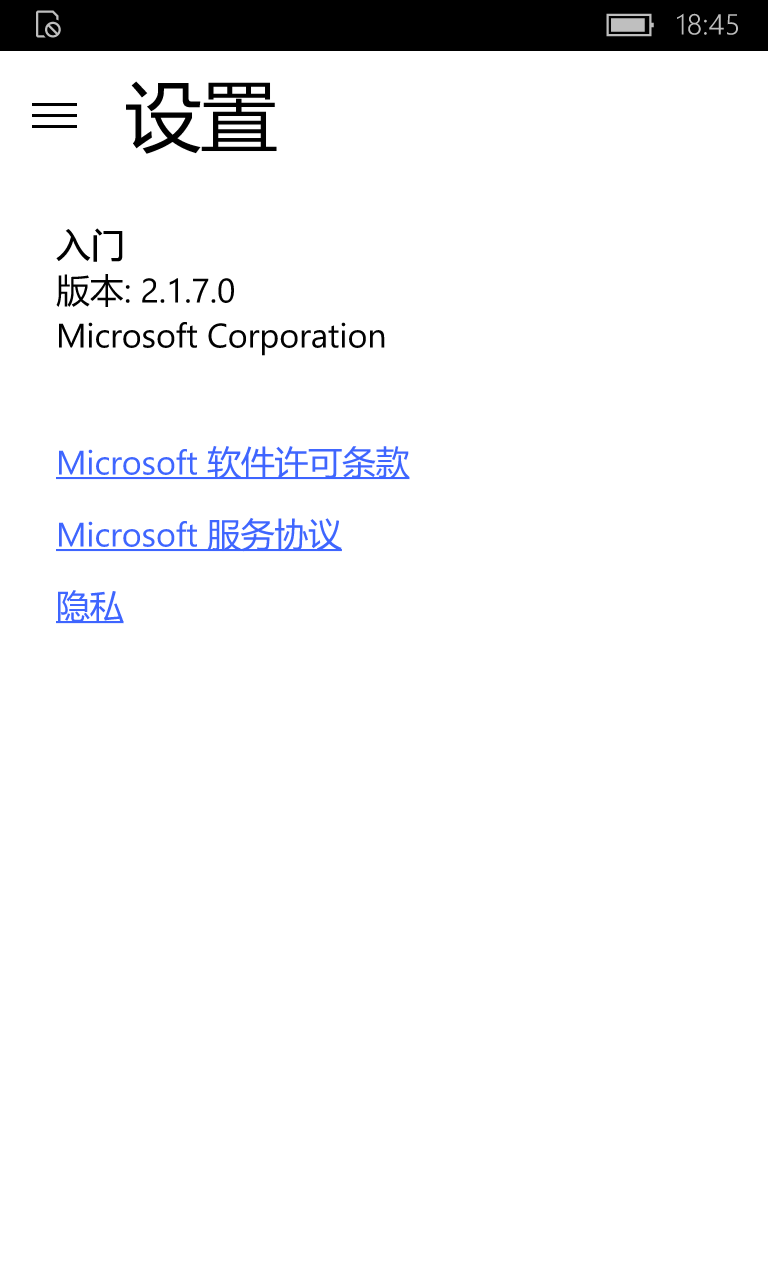Open Microsoft 服务协议 link

(x=198, y=535)
